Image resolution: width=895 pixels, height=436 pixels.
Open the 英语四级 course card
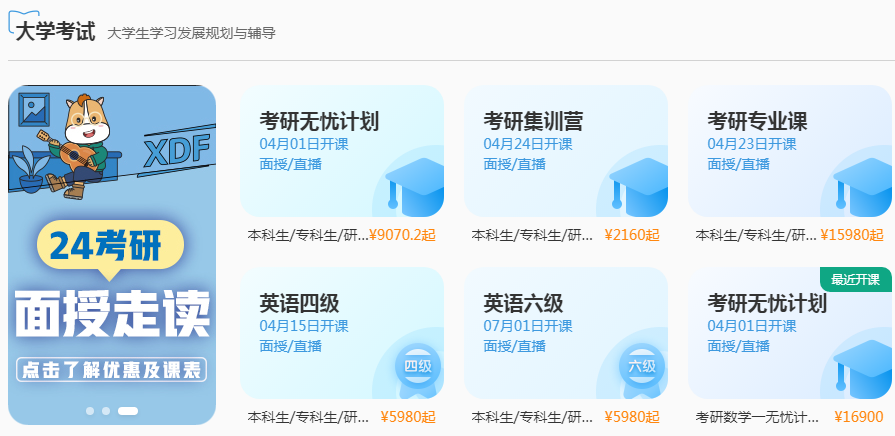tap(341, 333)
